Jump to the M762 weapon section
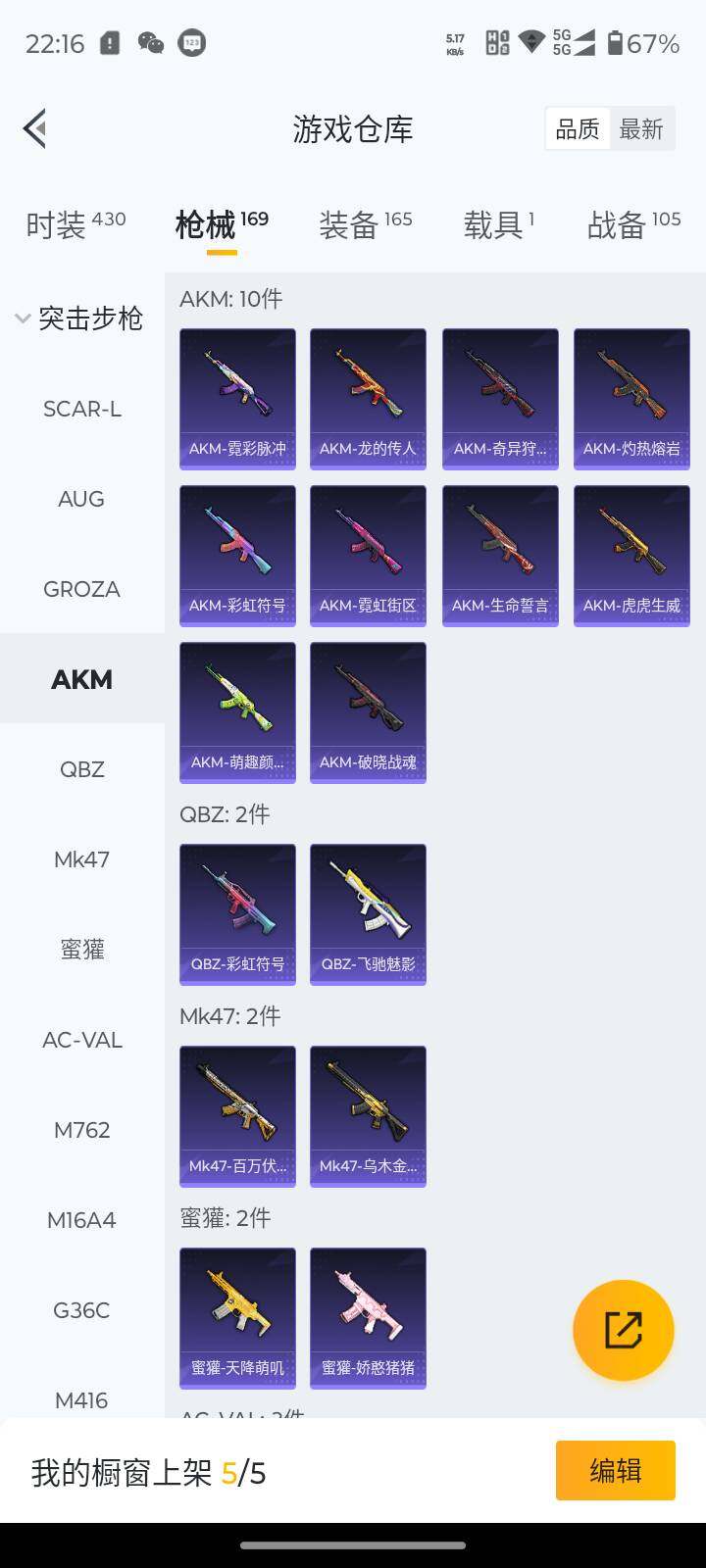706x1568 pixels. [x=81, y=1130]
